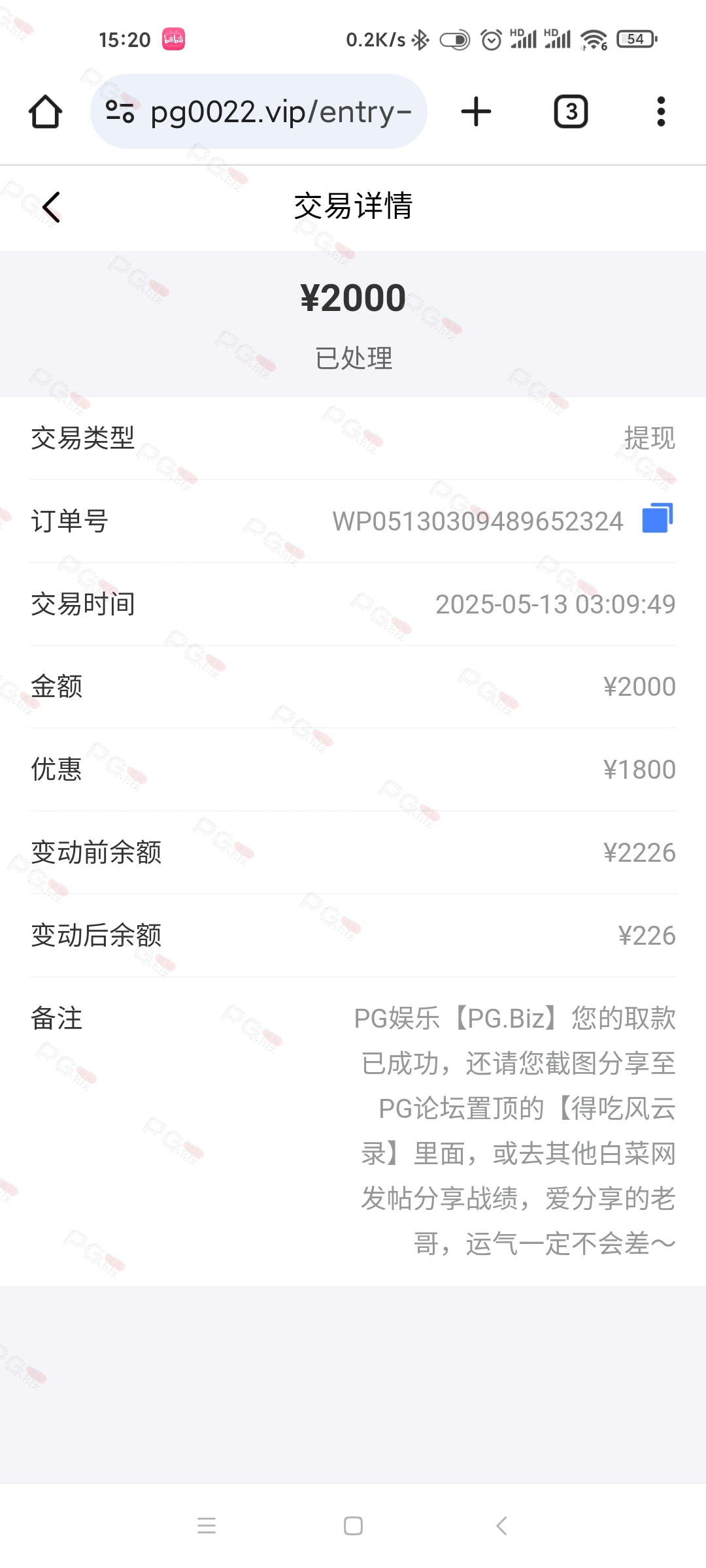This screenshot has width=706, height=1568.
Task: Tap the system back navigation button
Action: click(501, 1526)
